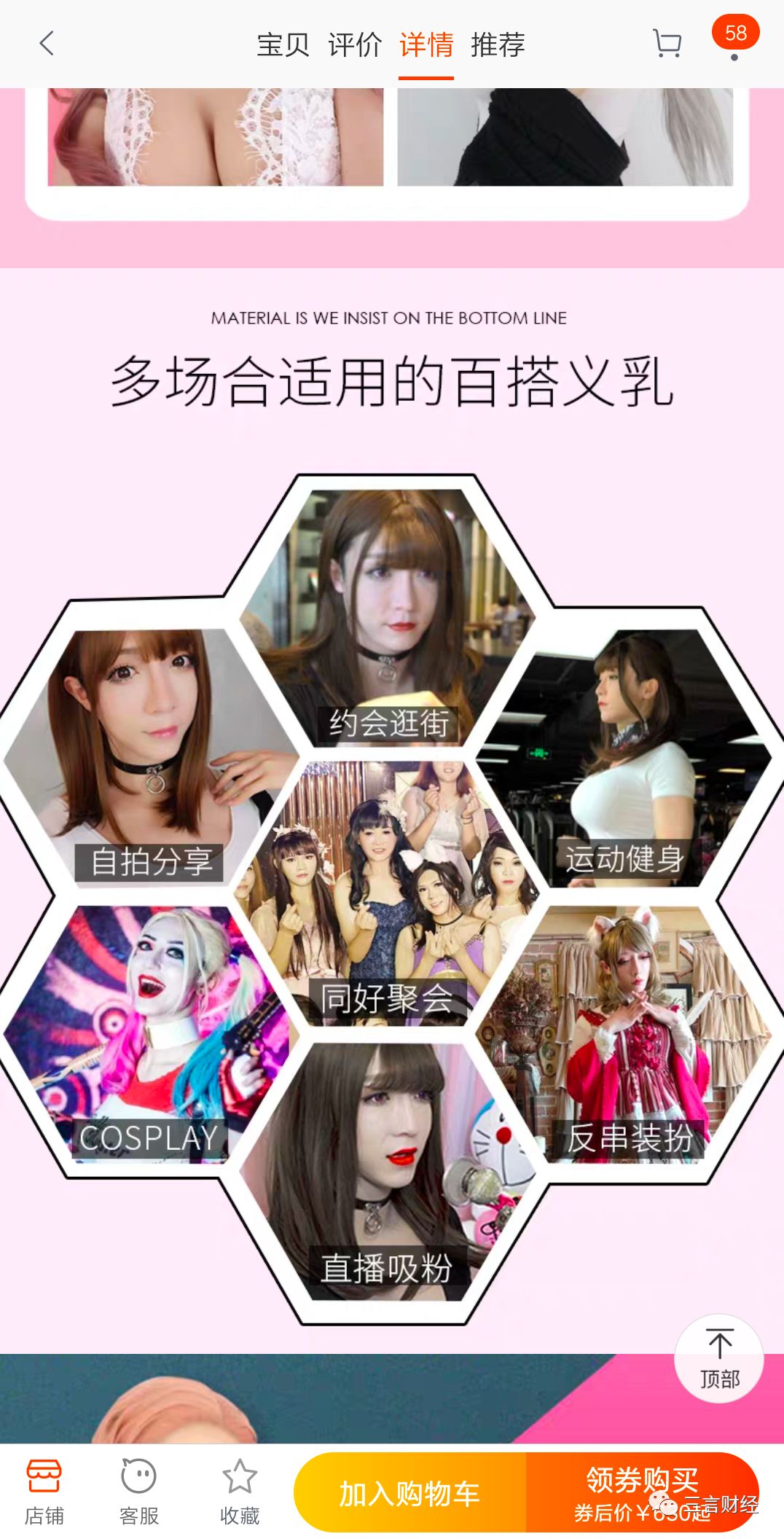Switch to the 宝贝 tab
This screenshot has height=1539, width=784.
[283, 45]
